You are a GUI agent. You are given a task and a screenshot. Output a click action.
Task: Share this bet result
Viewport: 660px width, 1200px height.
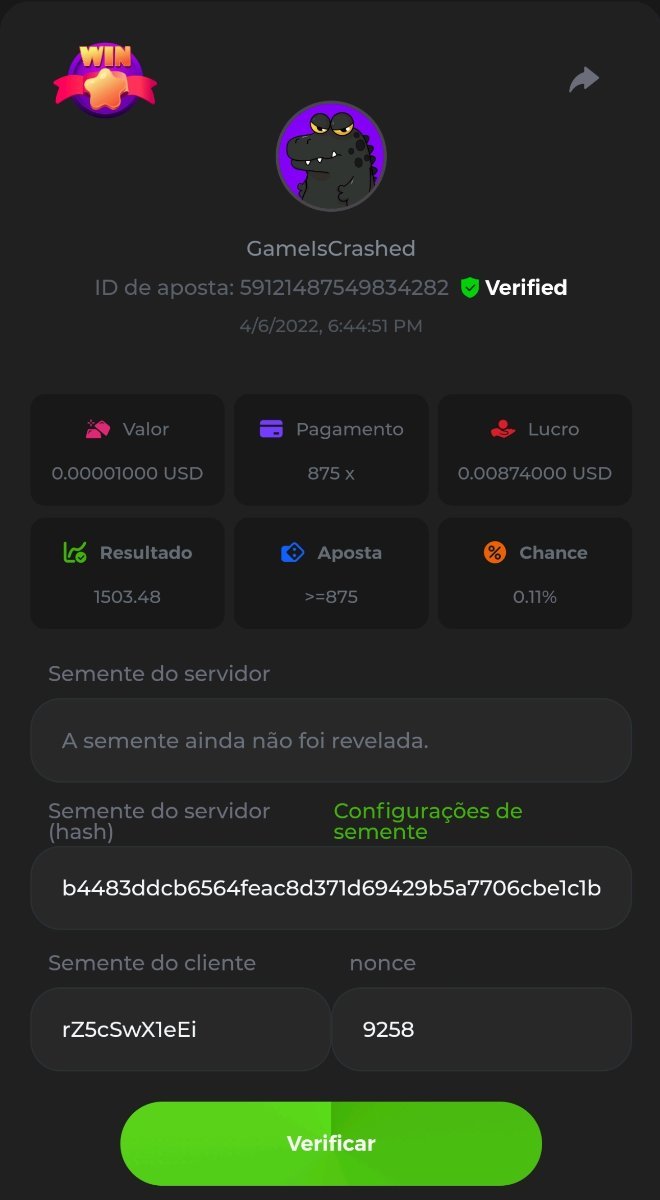[x=584, y=80]
